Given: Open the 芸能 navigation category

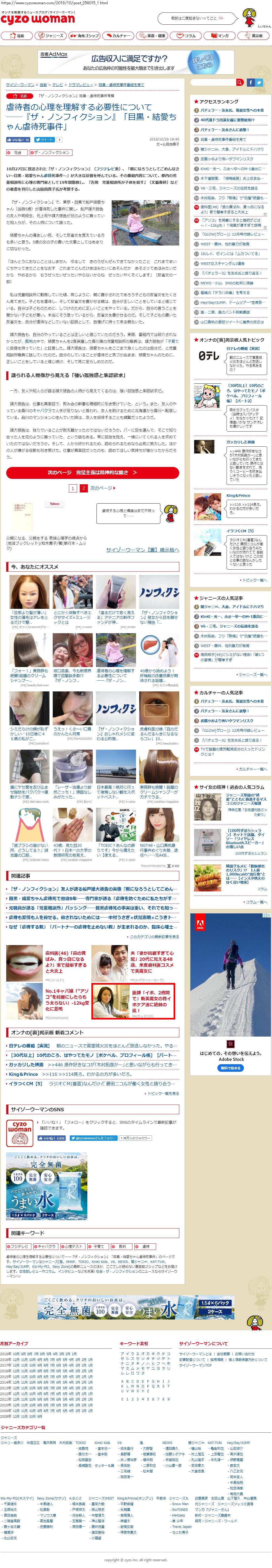Looking at the screenshot, I should (17, 36).
